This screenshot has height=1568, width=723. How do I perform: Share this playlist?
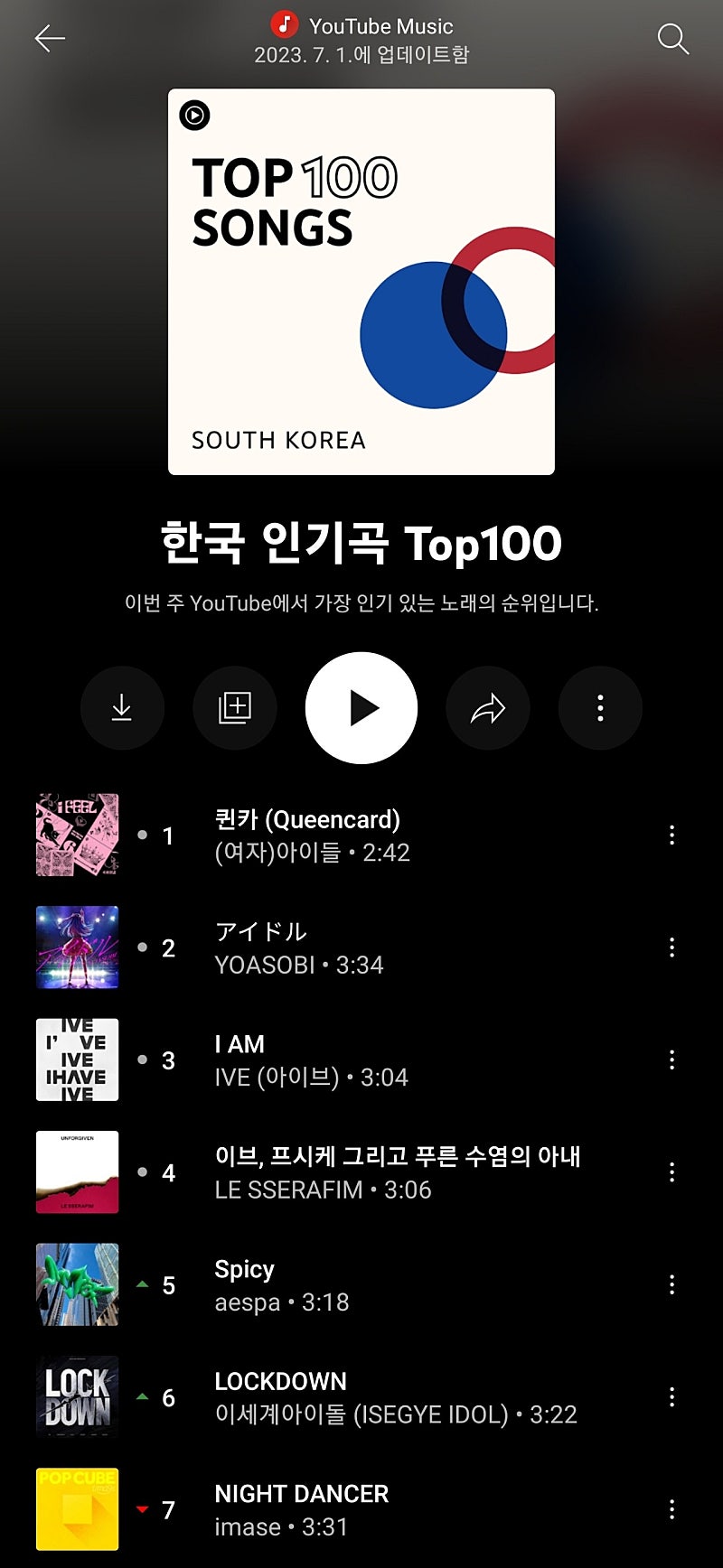[x=488, y=708]
